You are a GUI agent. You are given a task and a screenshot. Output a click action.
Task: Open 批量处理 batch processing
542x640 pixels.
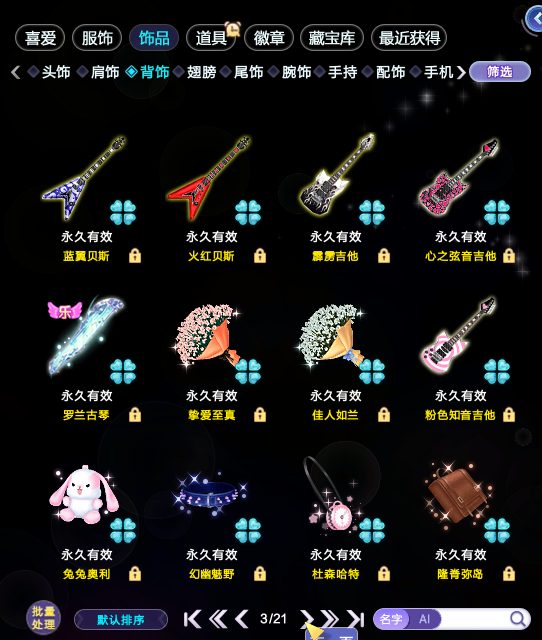click(43, 618)
